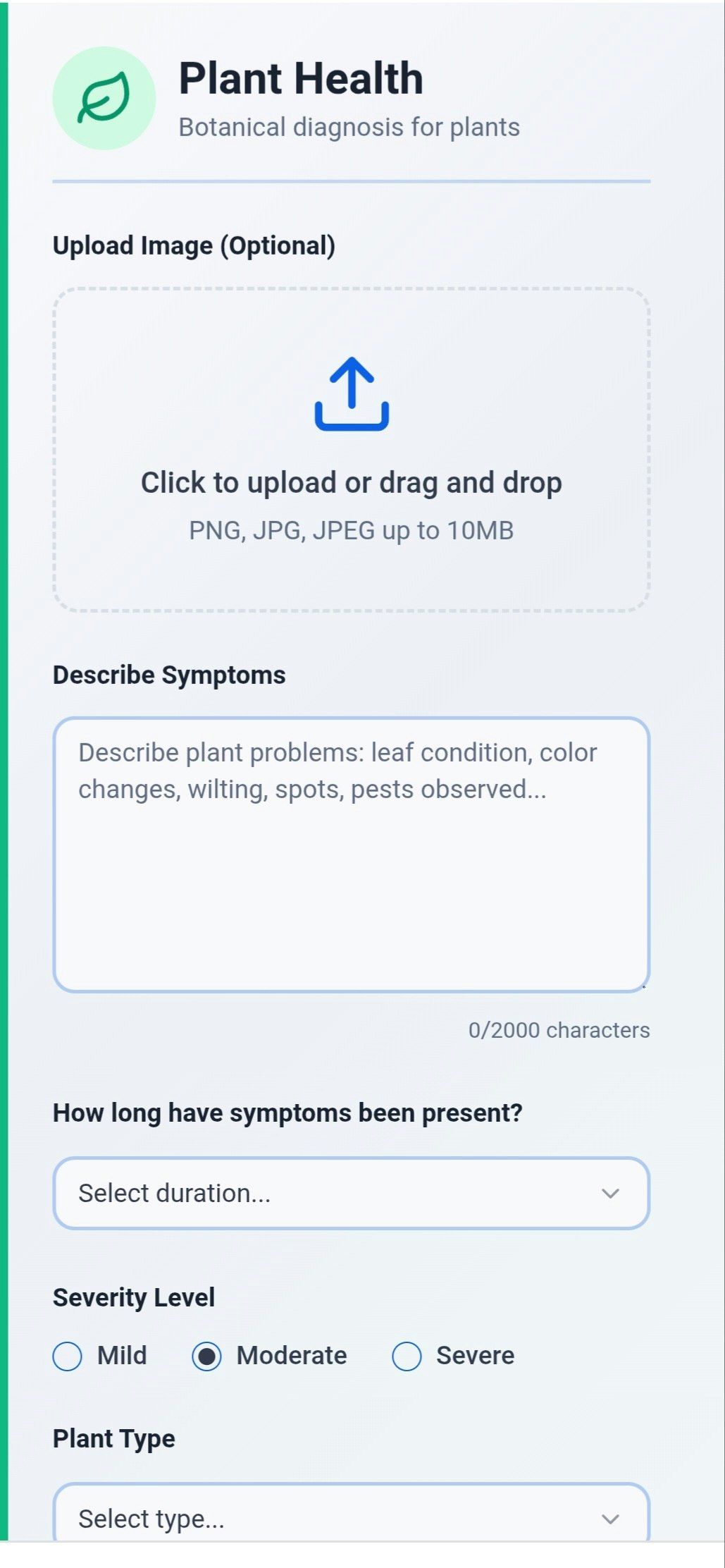The height and width of the screenshot is (1568, 725).
Task: Click the 'Describe Symptoms' heading
Action: click(x=170, y=674)
